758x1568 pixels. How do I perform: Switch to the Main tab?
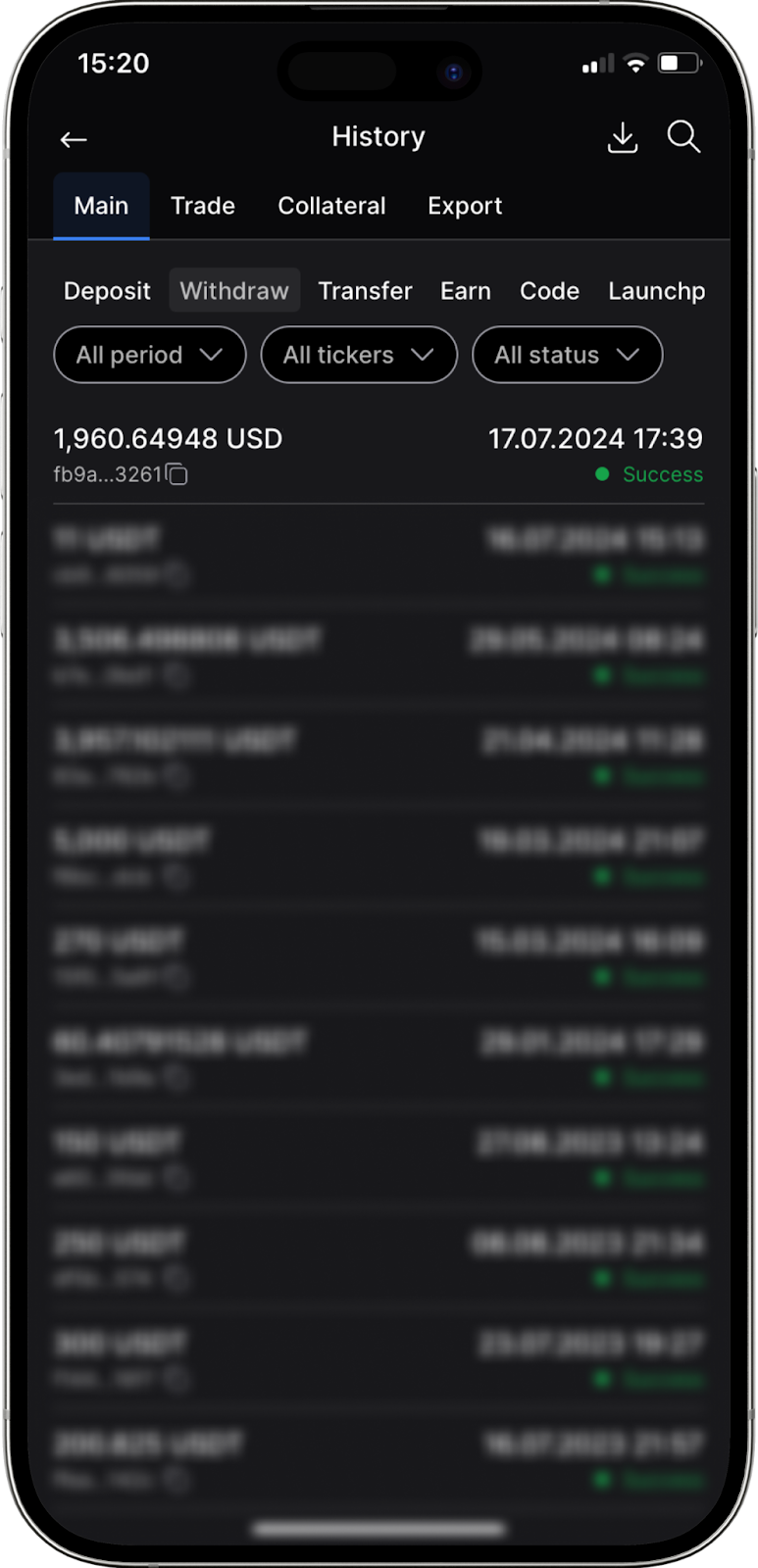(x=101, y=206)
